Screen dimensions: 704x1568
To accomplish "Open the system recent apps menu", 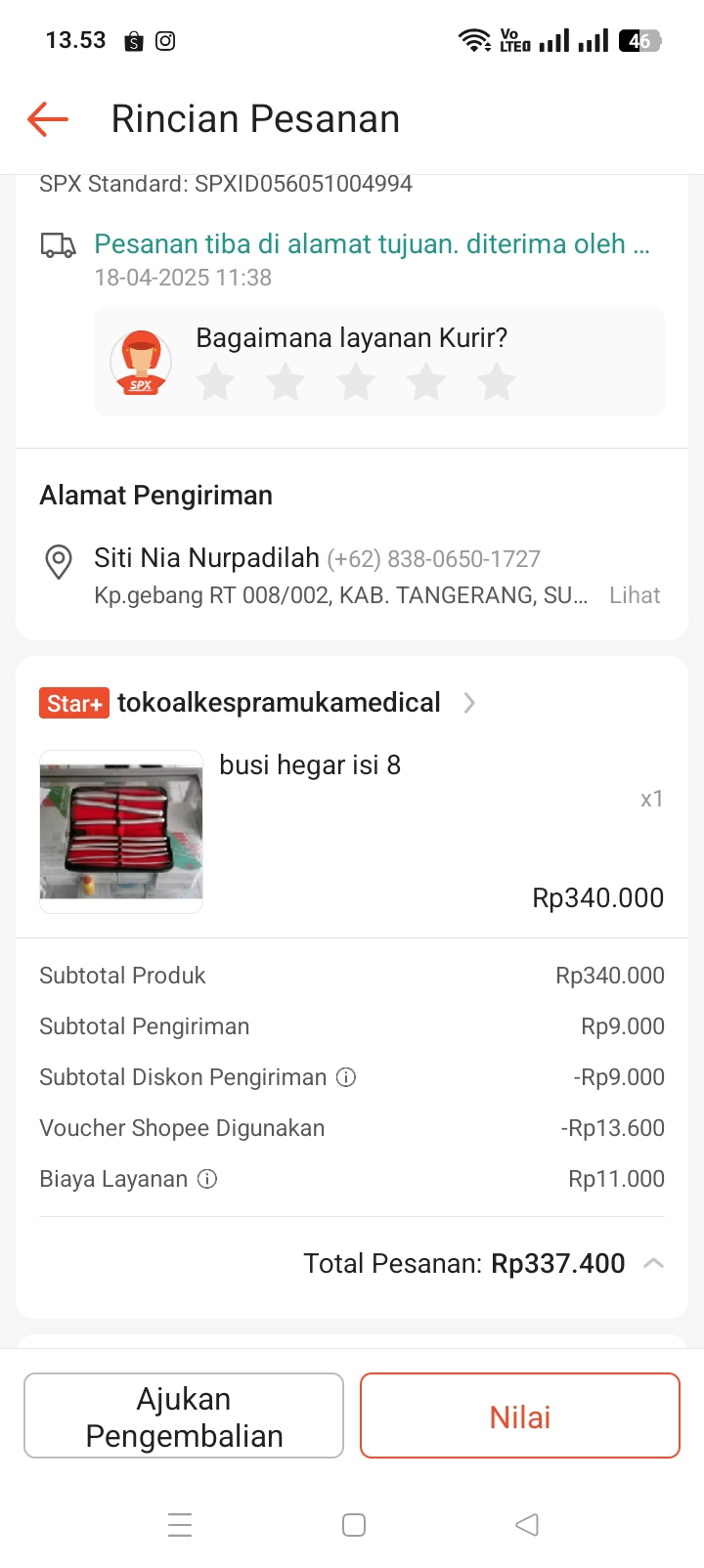I will click(180, 1525).
